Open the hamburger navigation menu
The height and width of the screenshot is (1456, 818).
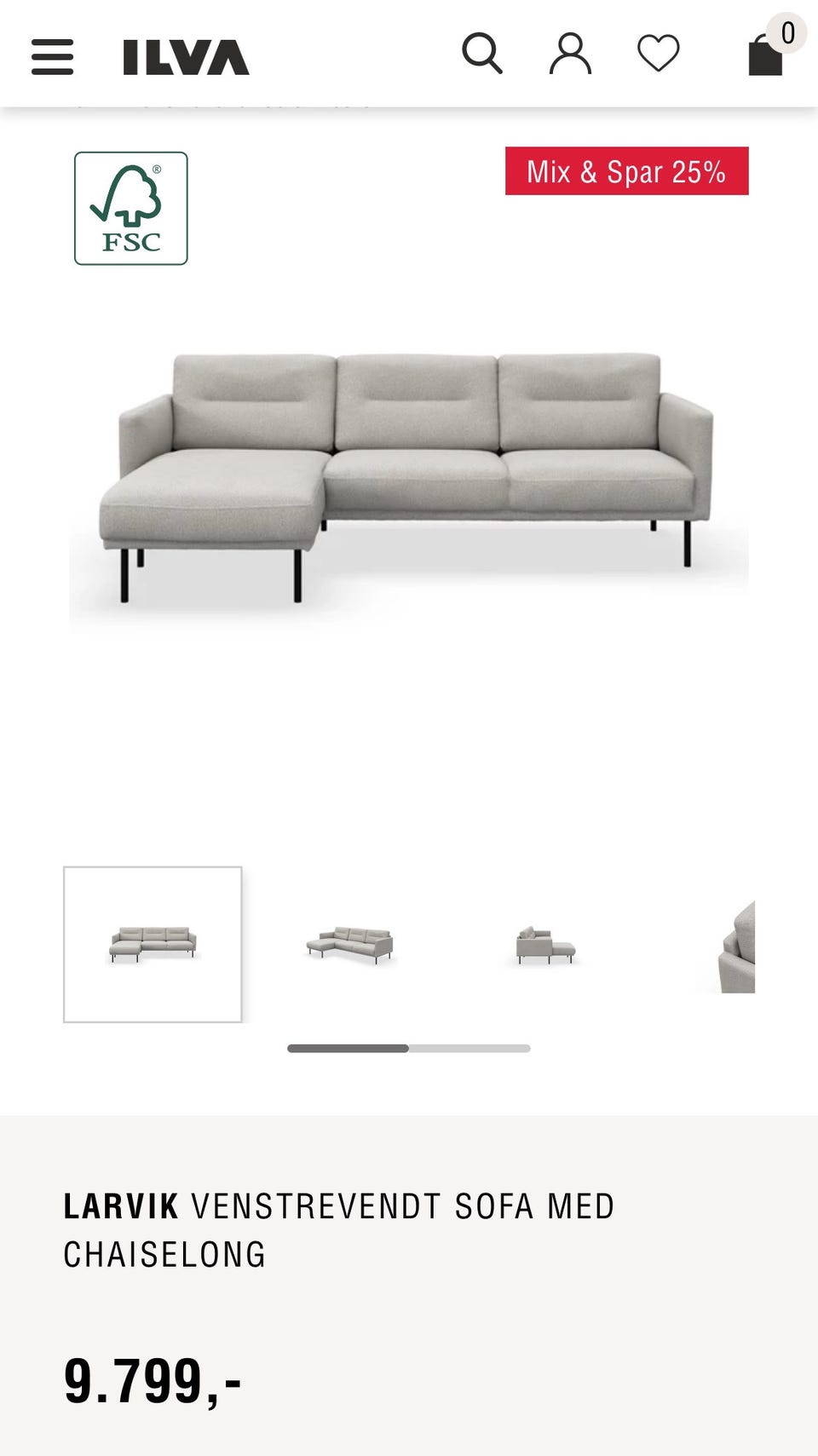click(x=51, y=55)
